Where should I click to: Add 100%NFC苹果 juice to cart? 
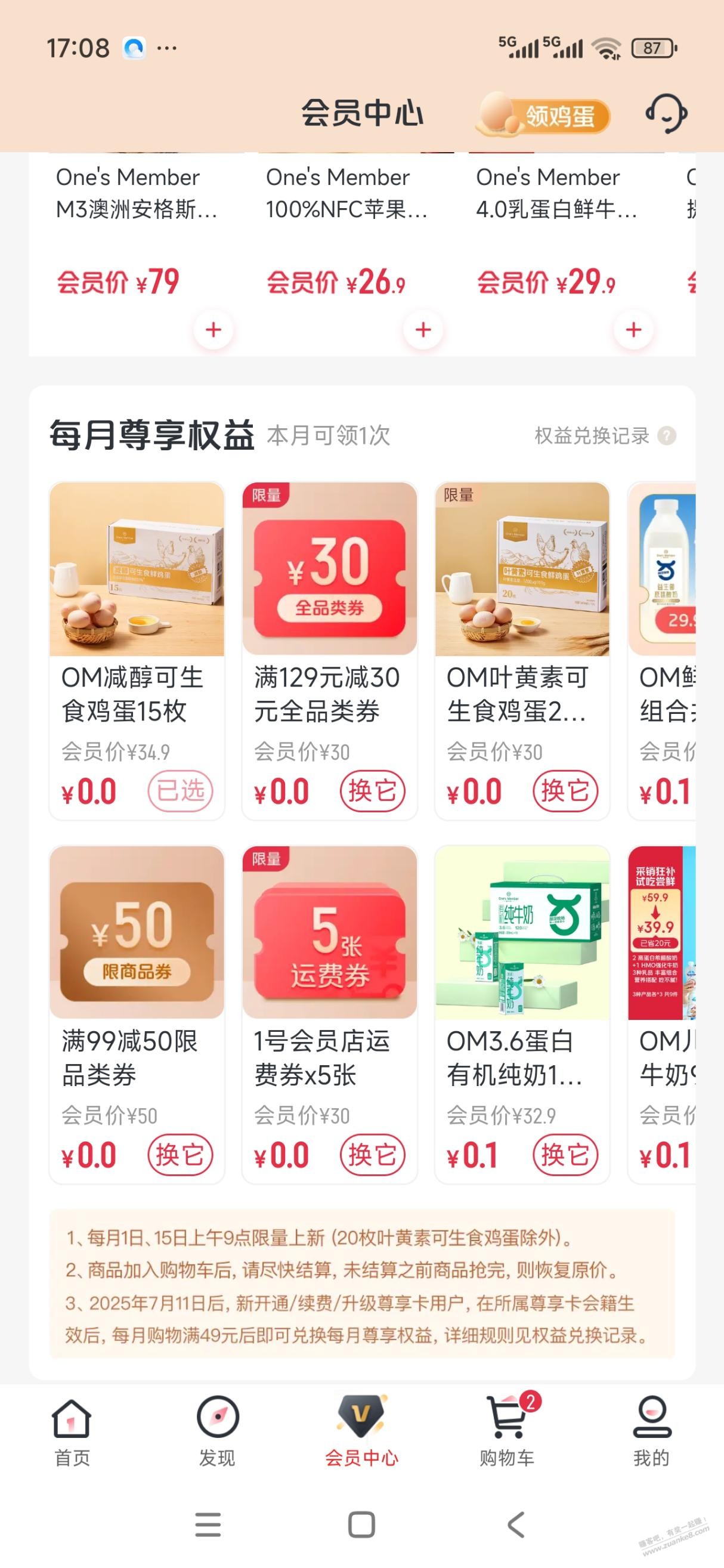423,330
